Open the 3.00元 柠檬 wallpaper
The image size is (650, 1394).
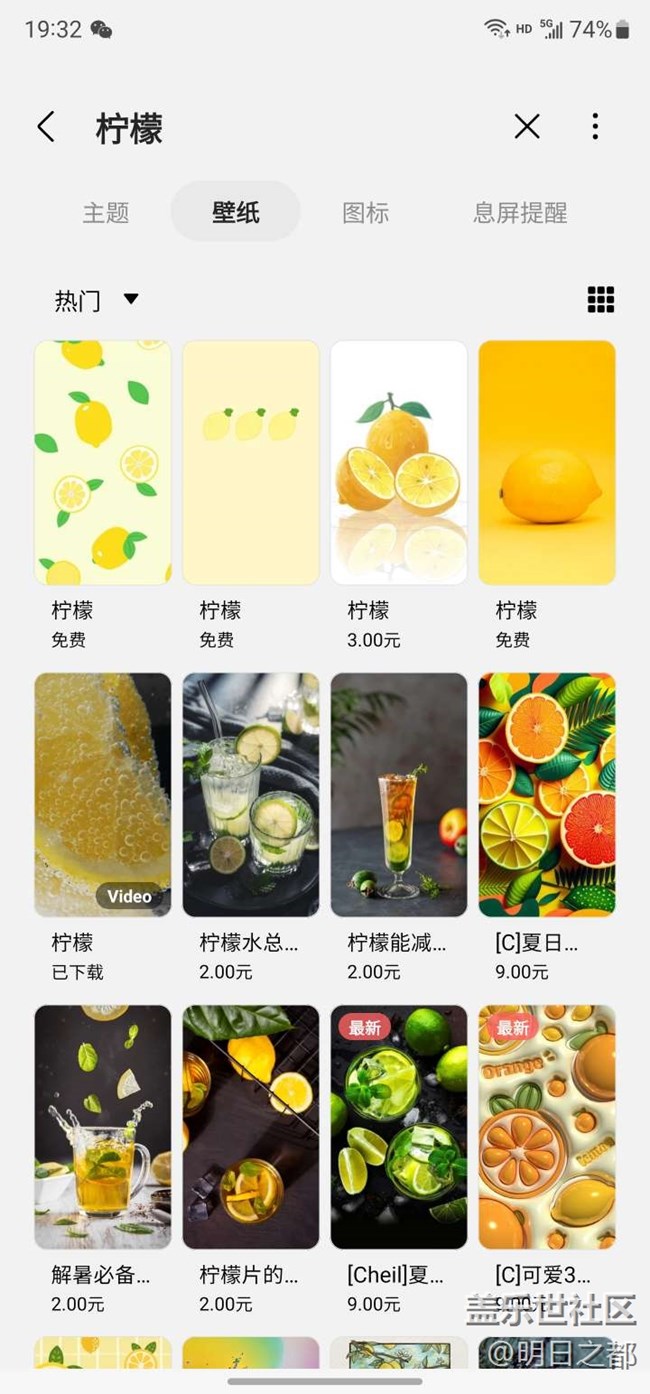[x=399, y=463]
